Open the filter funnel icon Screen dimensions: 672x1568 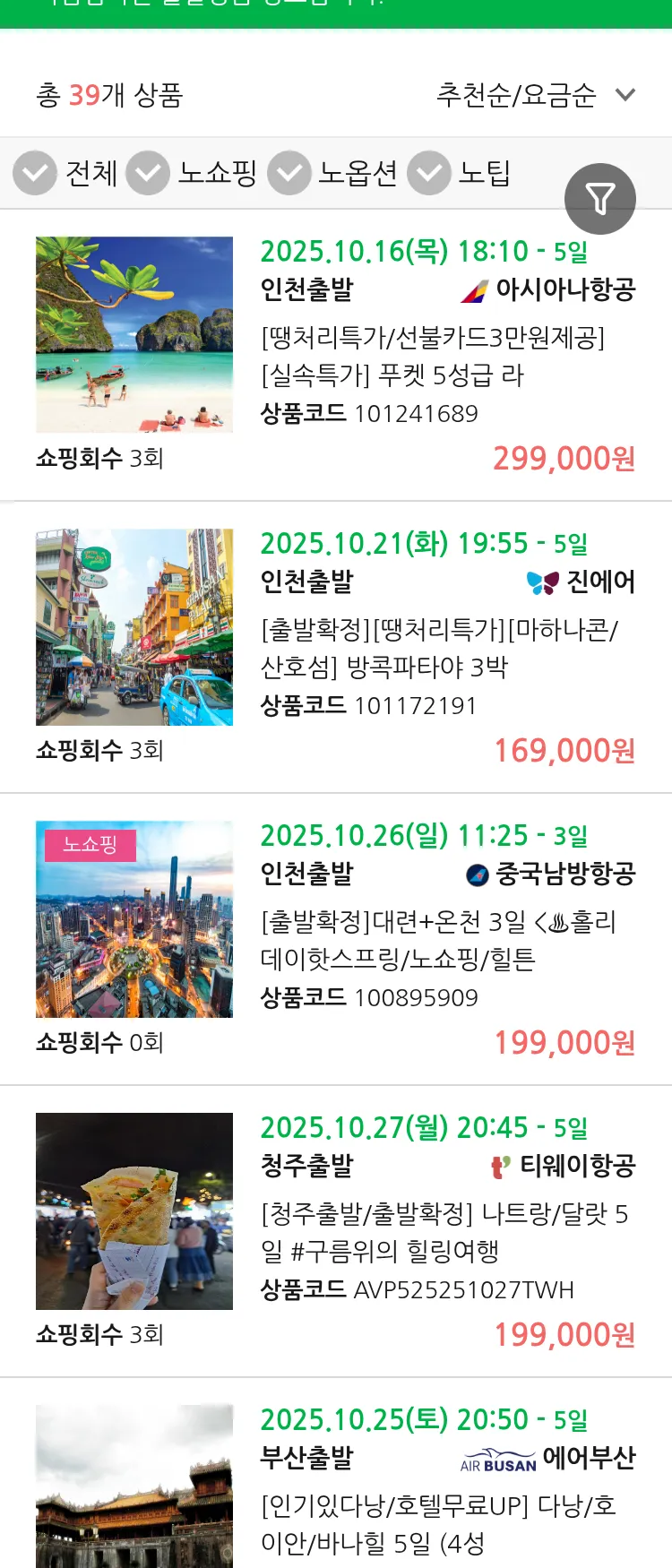pos(600,198)
